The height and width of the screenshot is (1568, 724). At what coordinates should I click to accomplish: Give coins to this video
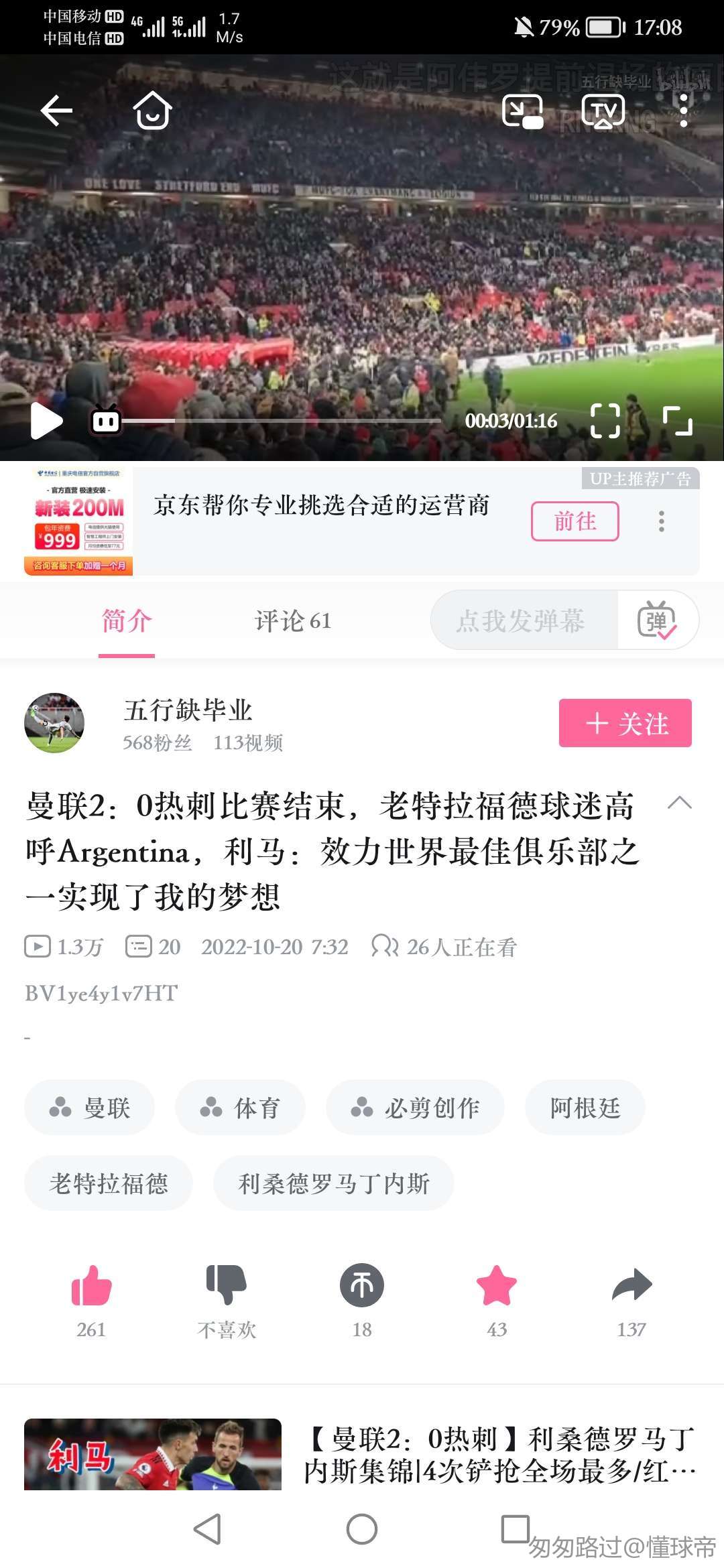coord(362,1287)
